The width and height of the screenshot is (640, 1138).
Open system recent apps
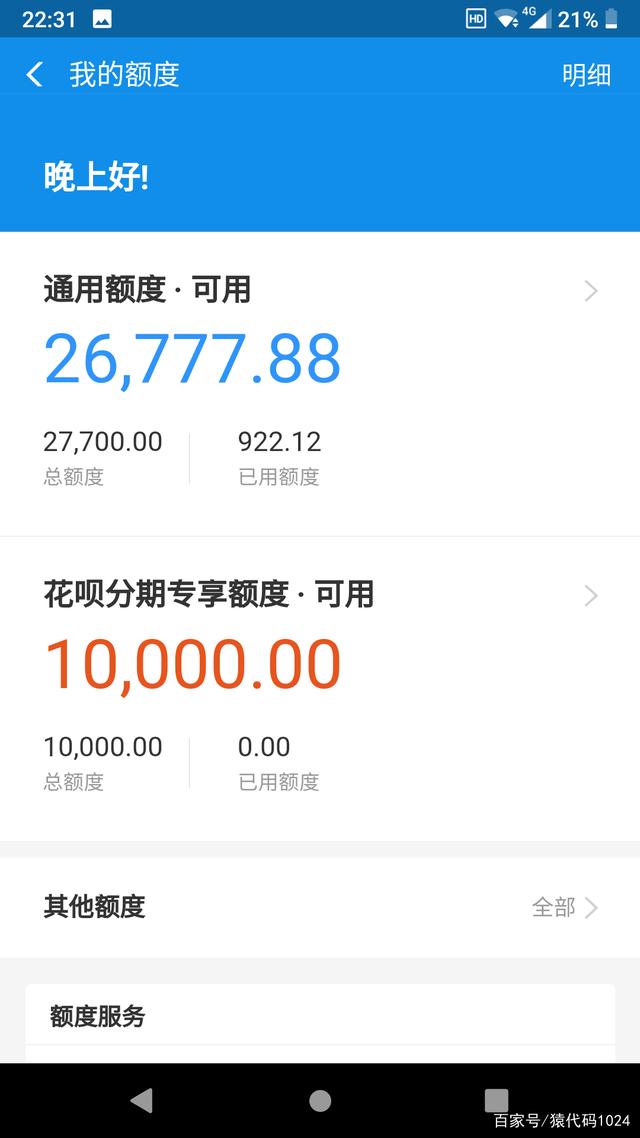coord(496,1101)
